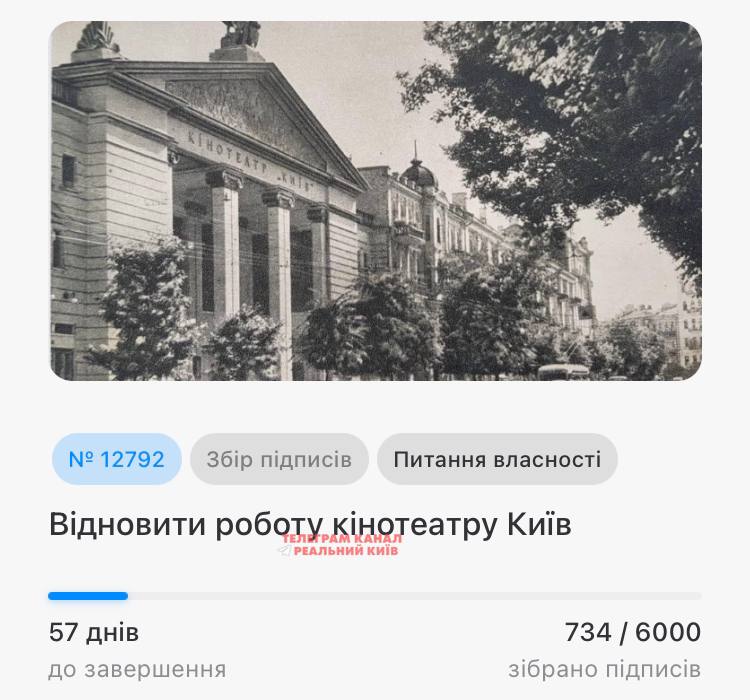750x700 pixels.
Task: Open the Kyiv cinema petition photo
Action: coord(375,200)
